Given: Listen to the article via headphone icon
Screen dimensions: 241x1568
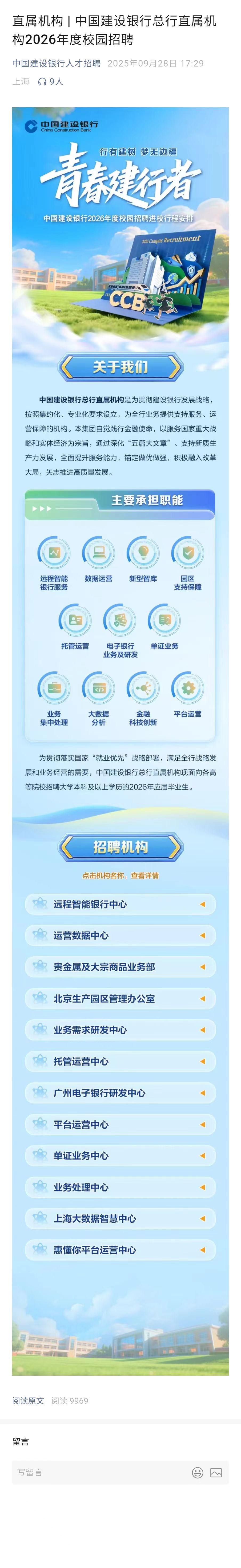Looking at the screenshot, I should pos(42,81).
